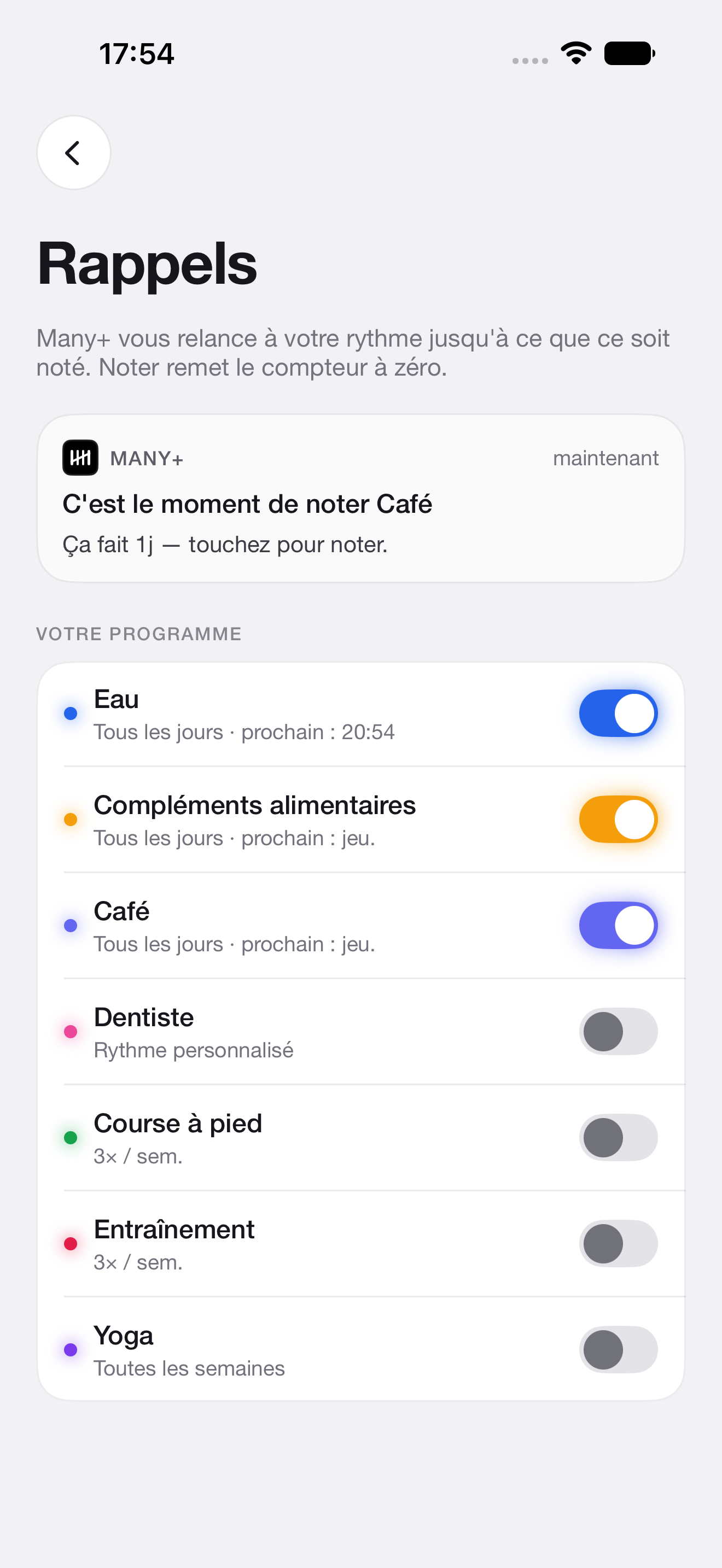Activate the Entraînement reminder
The width and height of the screenshot is (722, 1568).
pos(618,1243)
